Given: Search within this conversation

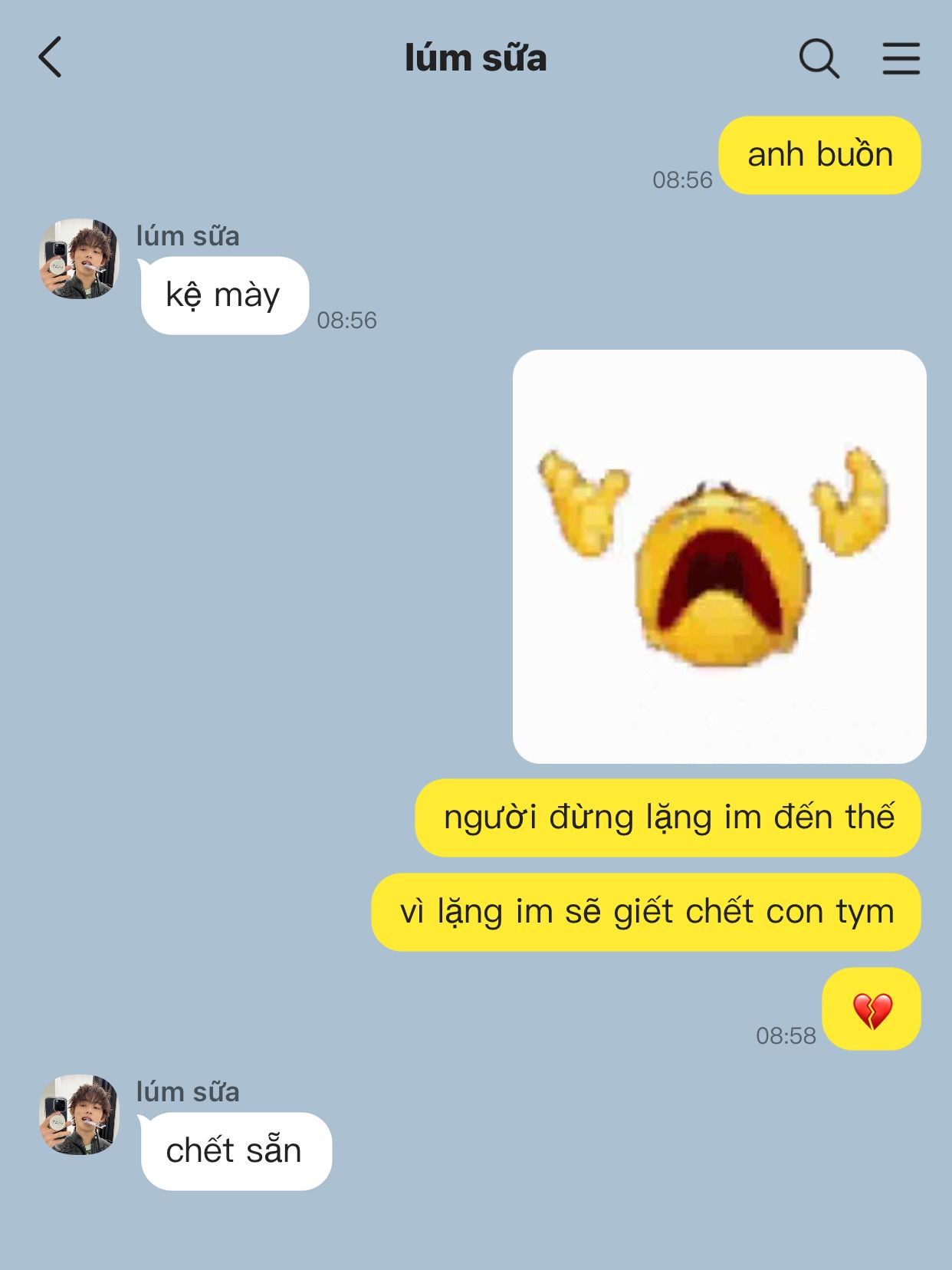Looking at the screenshot, I should point(819,58).
